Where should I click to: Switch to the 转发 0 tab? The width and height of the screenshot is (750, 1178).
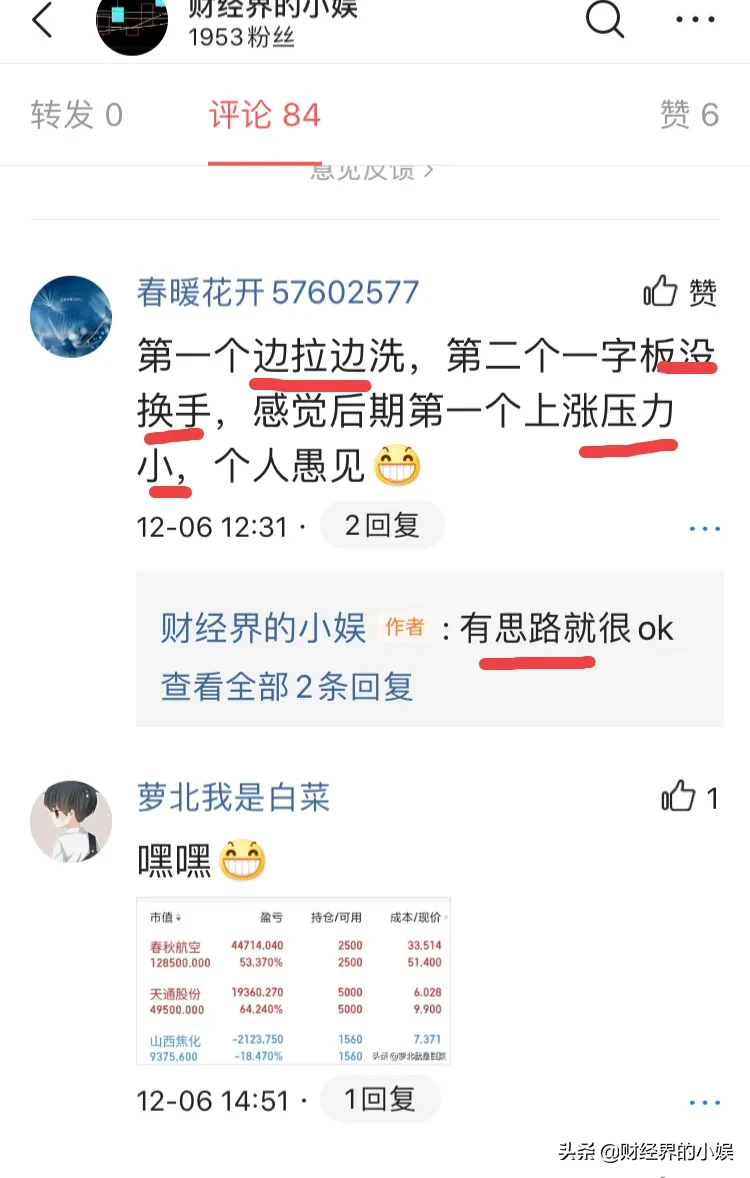click(76, 115)
